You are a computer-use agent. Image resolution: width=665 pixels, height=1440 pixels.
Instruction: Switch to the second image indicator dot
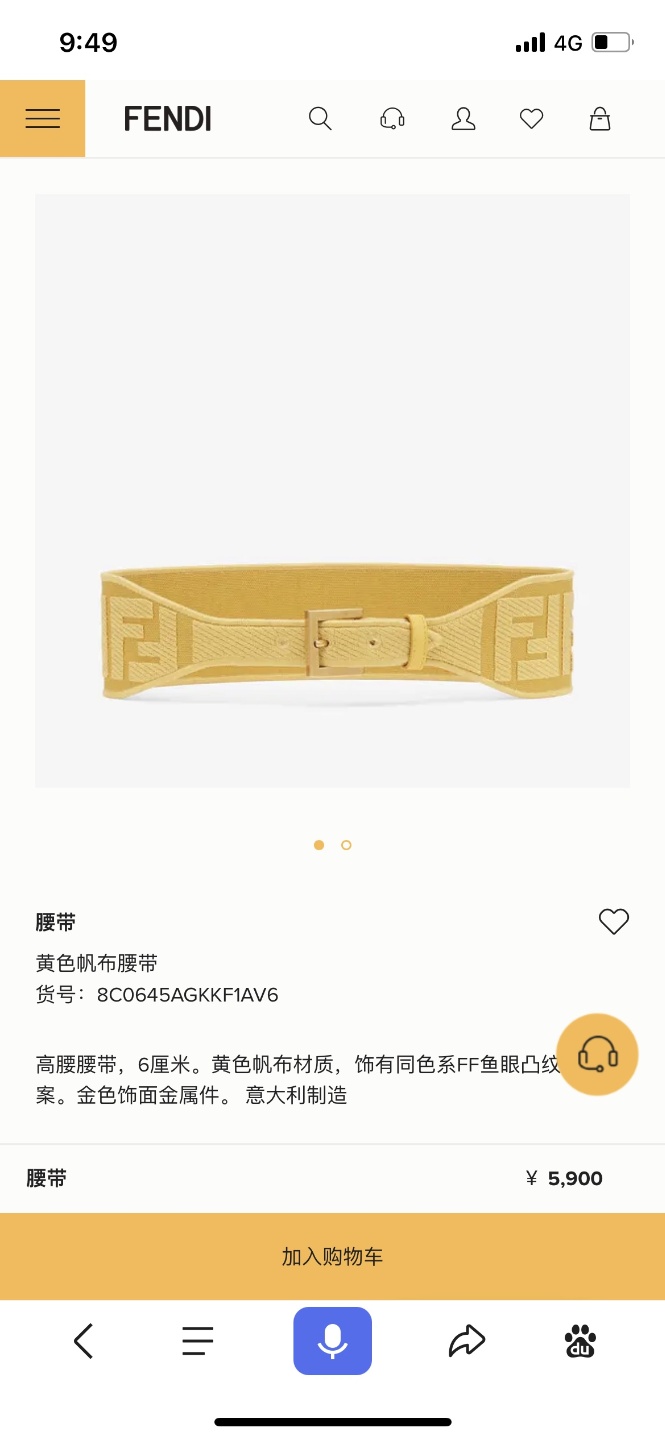coord(346,845)
